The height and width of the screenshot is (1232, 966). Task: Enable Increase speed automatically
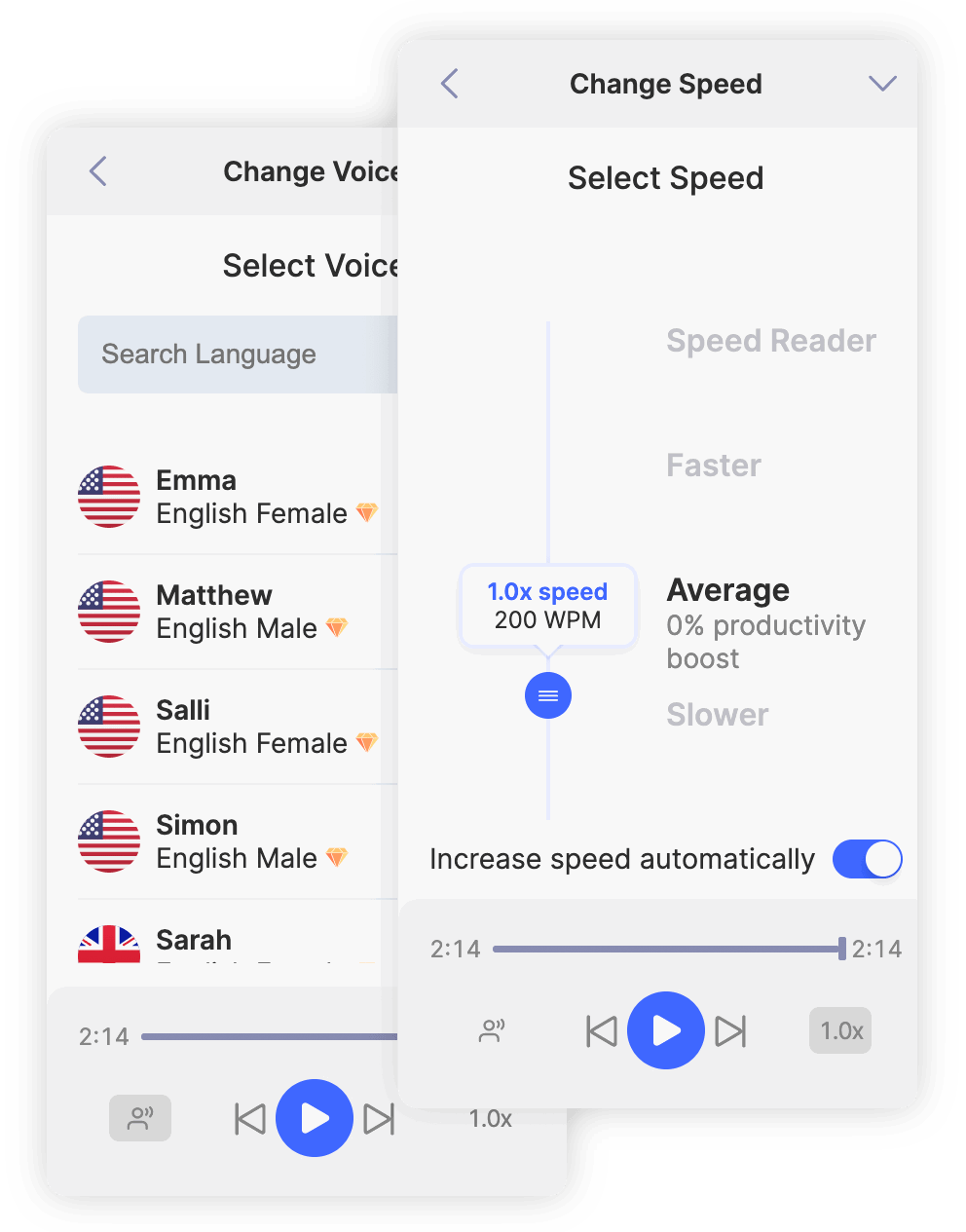[867, 859]
